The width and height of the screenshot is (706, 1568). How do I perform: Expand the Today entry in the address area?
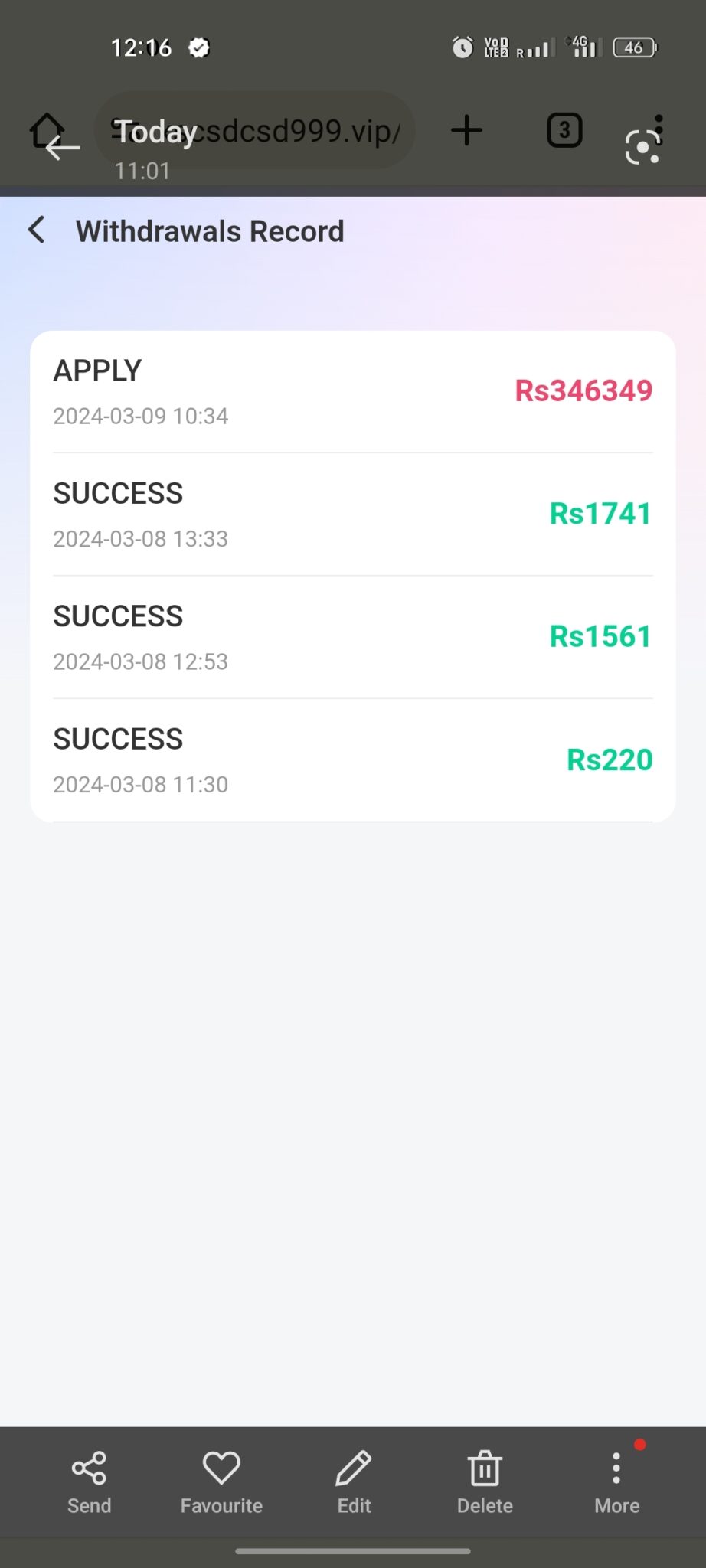(155, 131)
